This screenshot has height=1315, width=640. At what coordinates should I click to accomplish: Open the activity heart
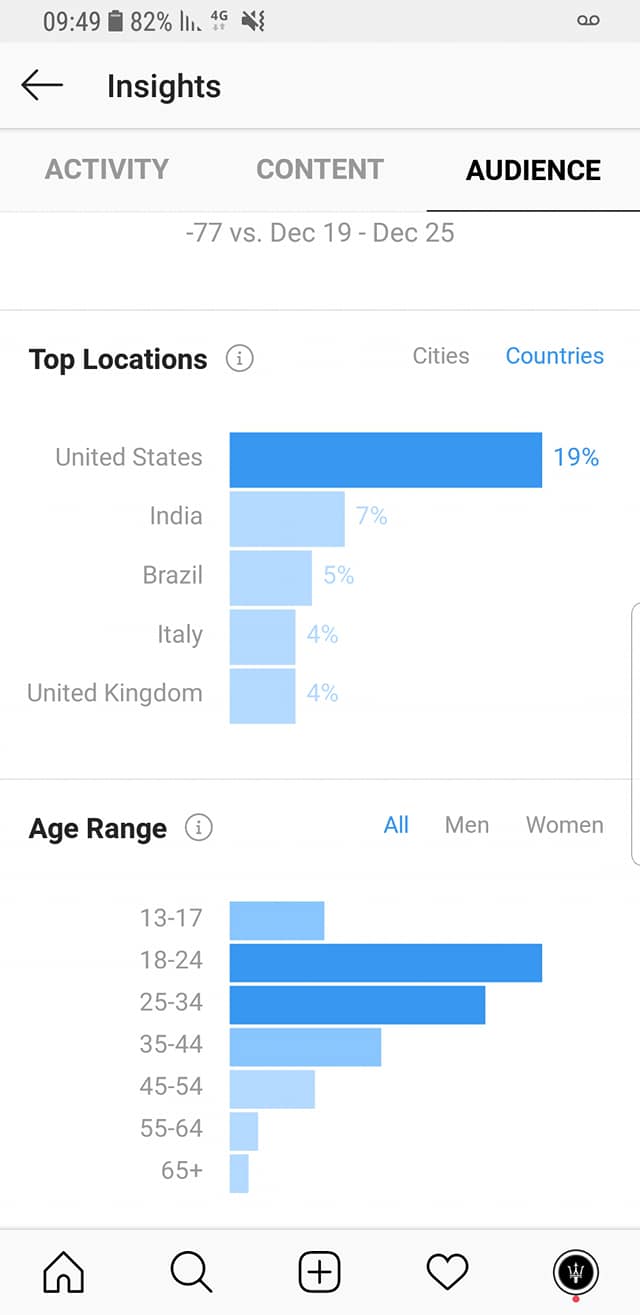[x=448, y=1273]
